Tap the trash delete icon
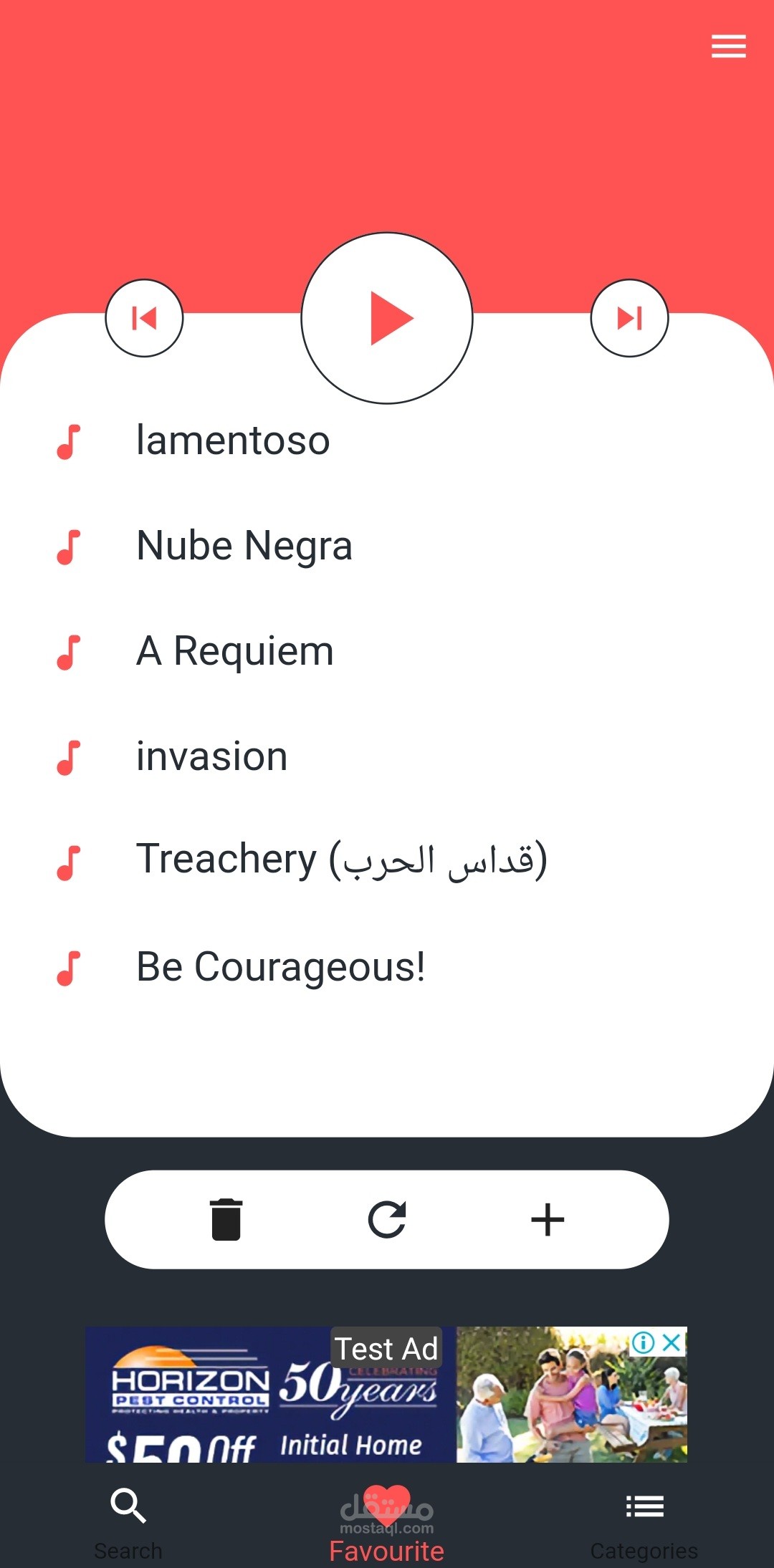This screenshot has width=774, height=1568. pyautogui.click(x=226, y=1219)
